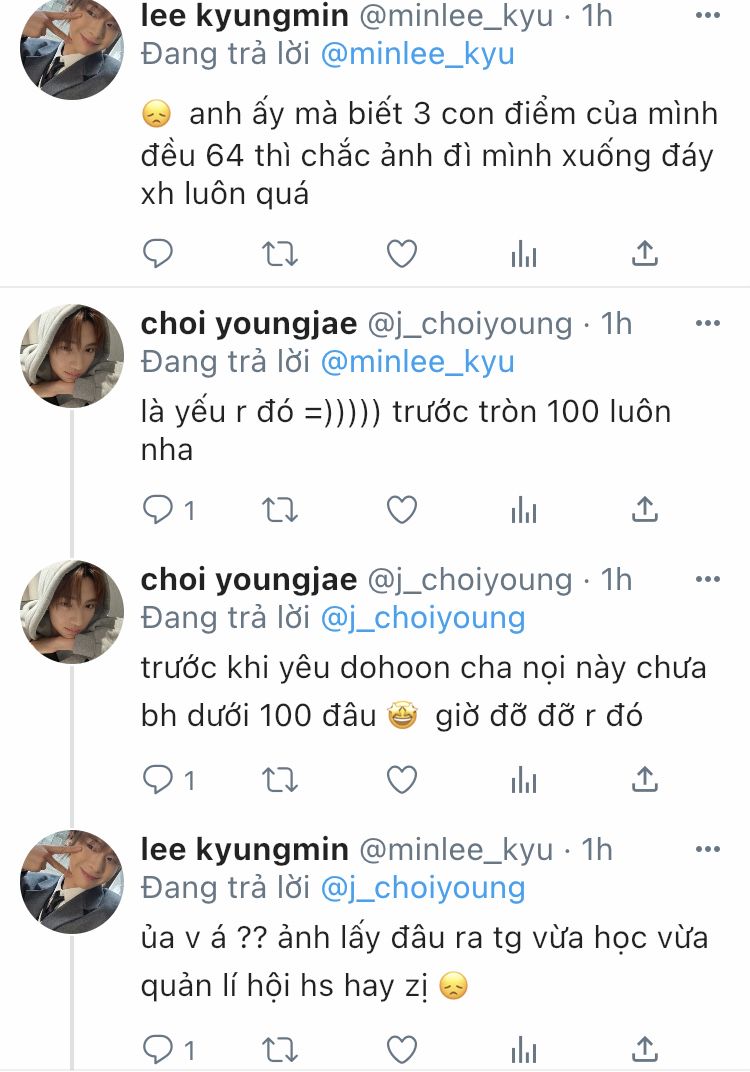750x1072 pixels.
Task: Like the tweet 'trước khi yêu dohoon'
Action: (402, 778)
